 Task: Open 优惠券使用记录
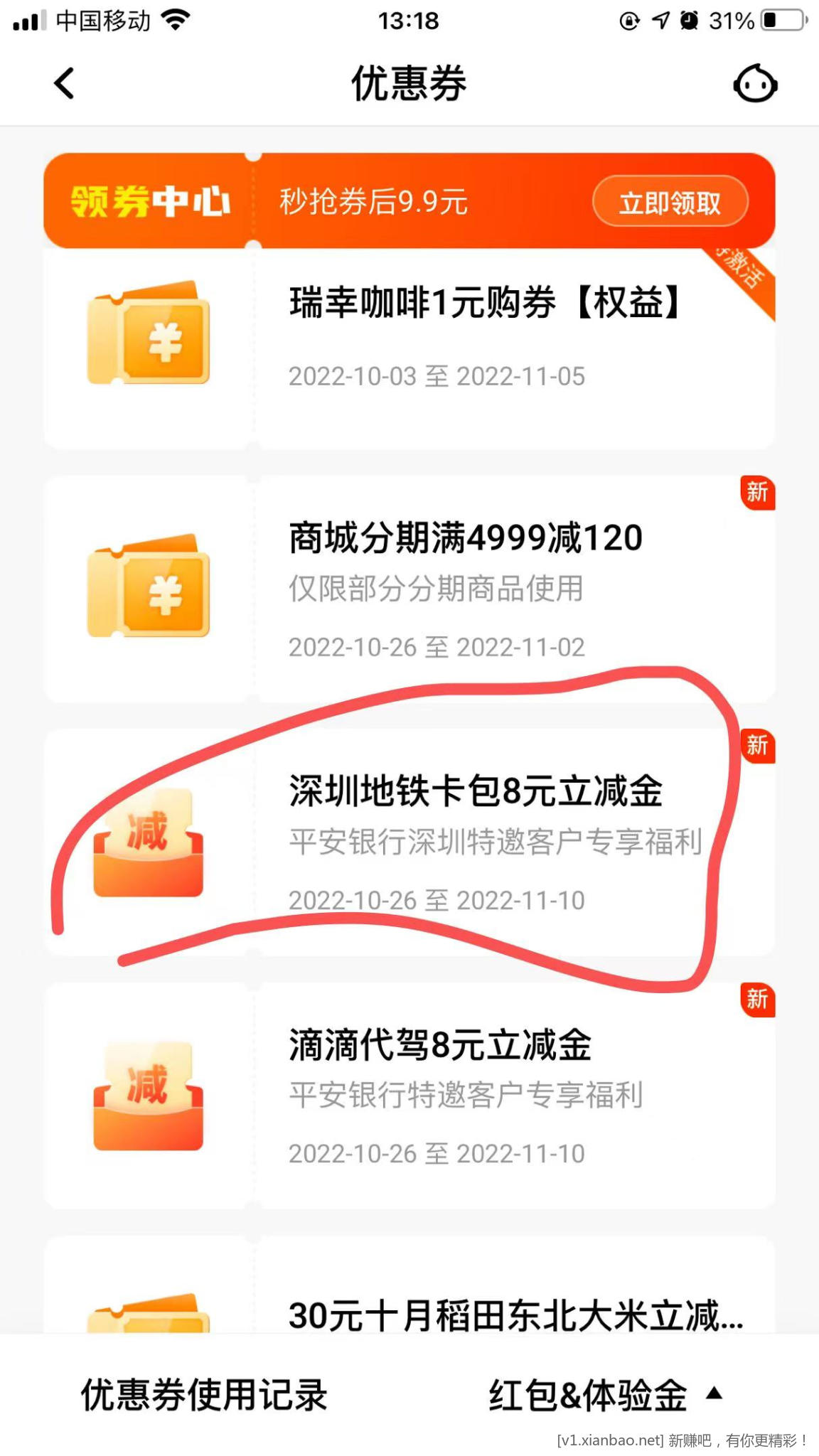tap(204, 1395)
